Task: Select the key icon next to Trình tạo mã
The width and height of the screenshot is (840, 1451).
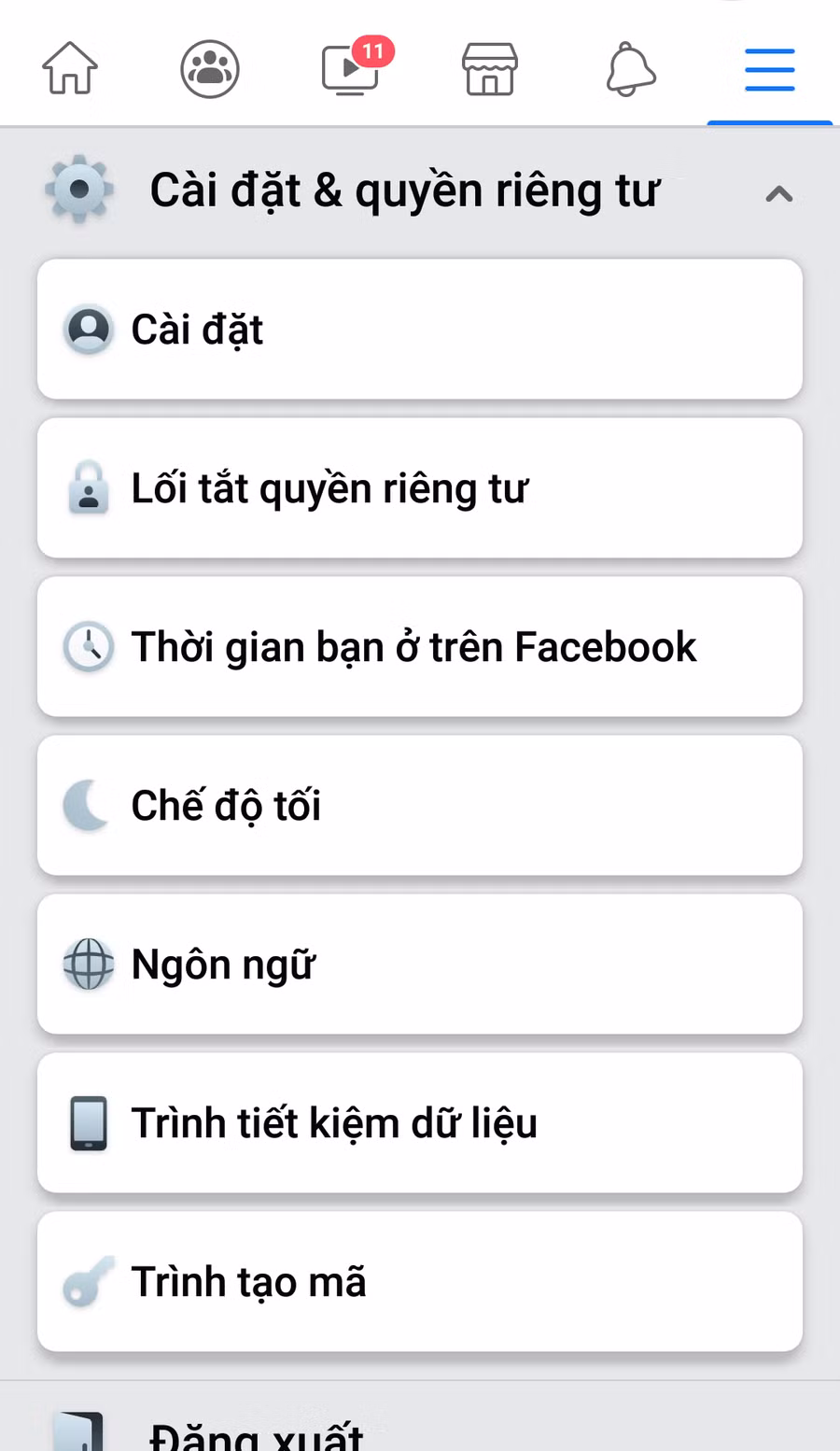Action: point(88,1281)
